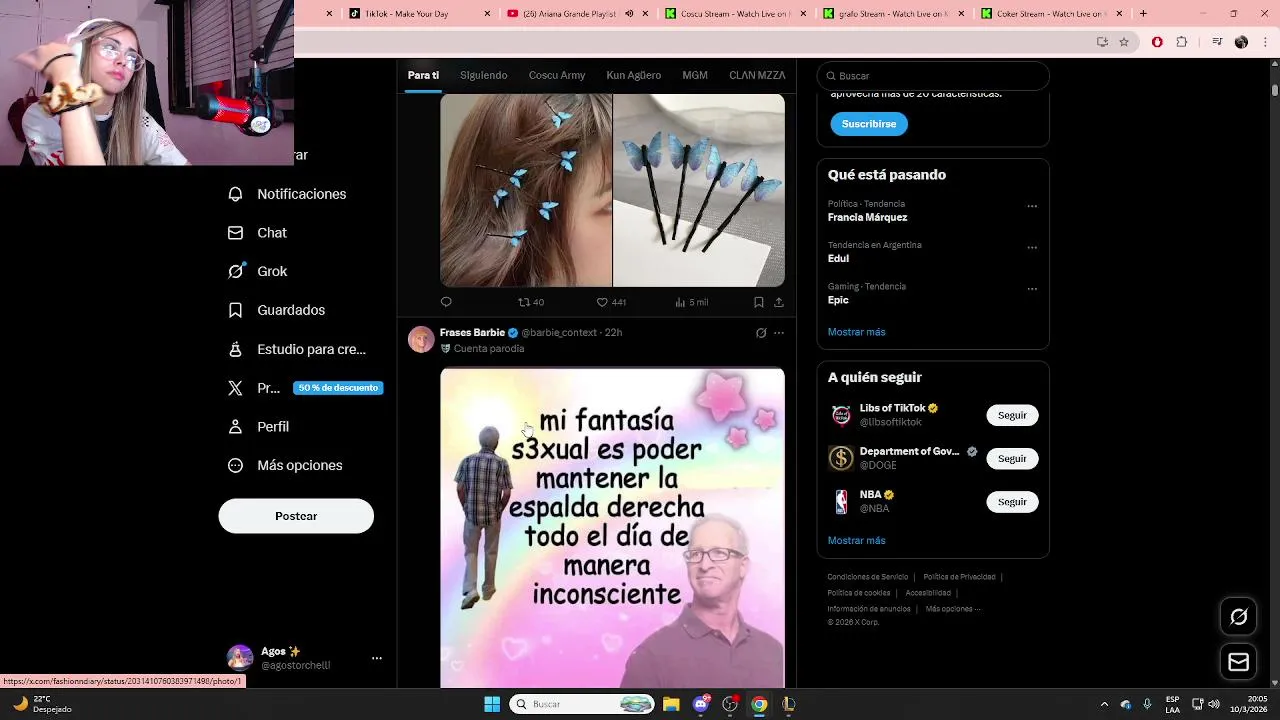Switch to the Coscu Army tab

point(556,75)
